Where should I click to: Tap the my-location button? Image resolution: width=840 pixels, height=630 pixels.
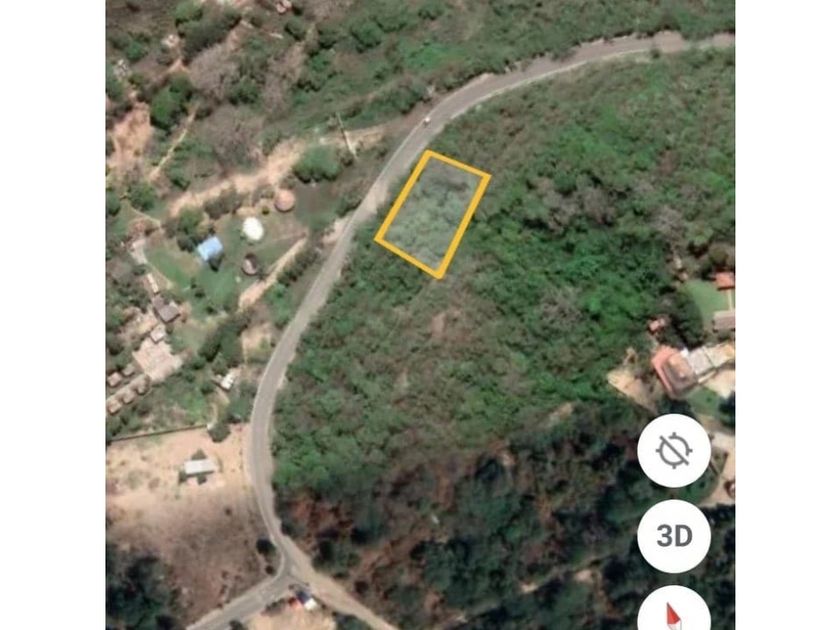point(674,451)
